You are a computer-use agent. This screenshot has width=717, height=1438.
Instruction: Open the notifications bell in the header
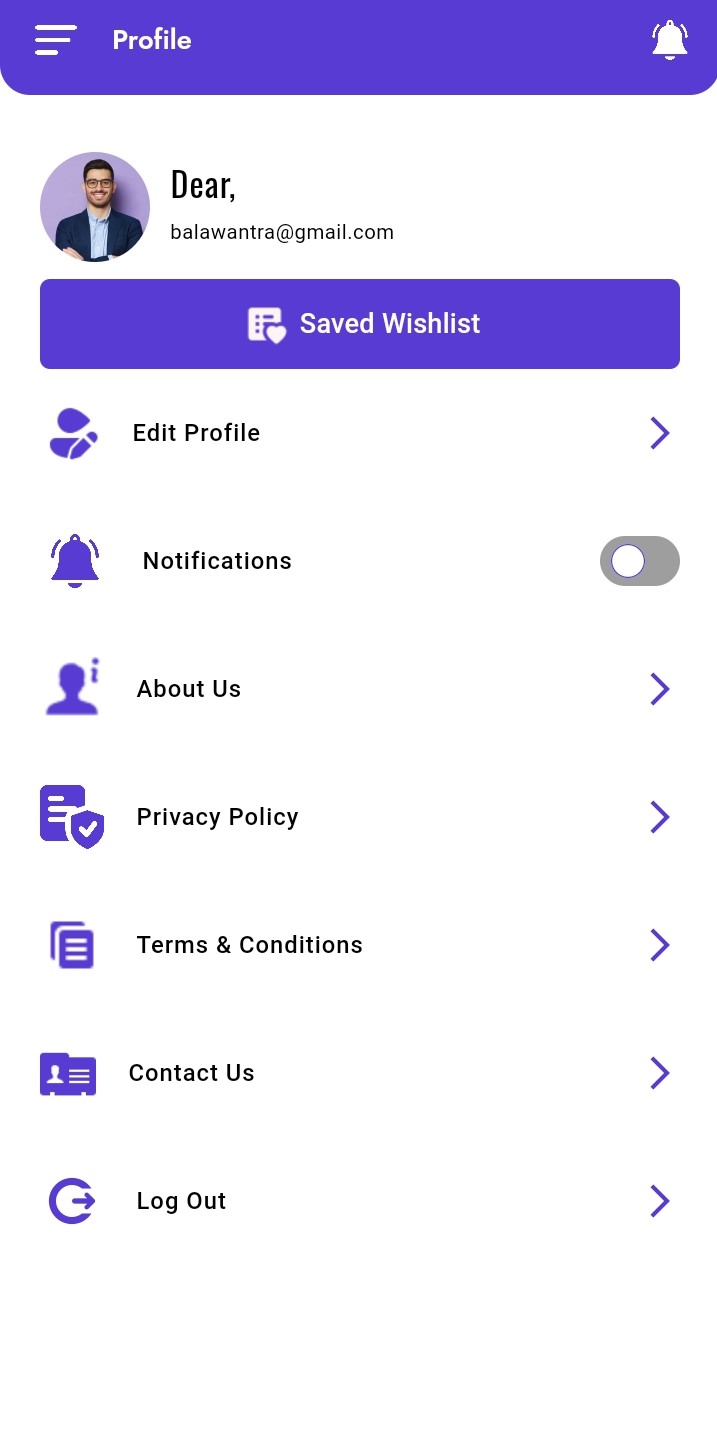tap(669, 40)
